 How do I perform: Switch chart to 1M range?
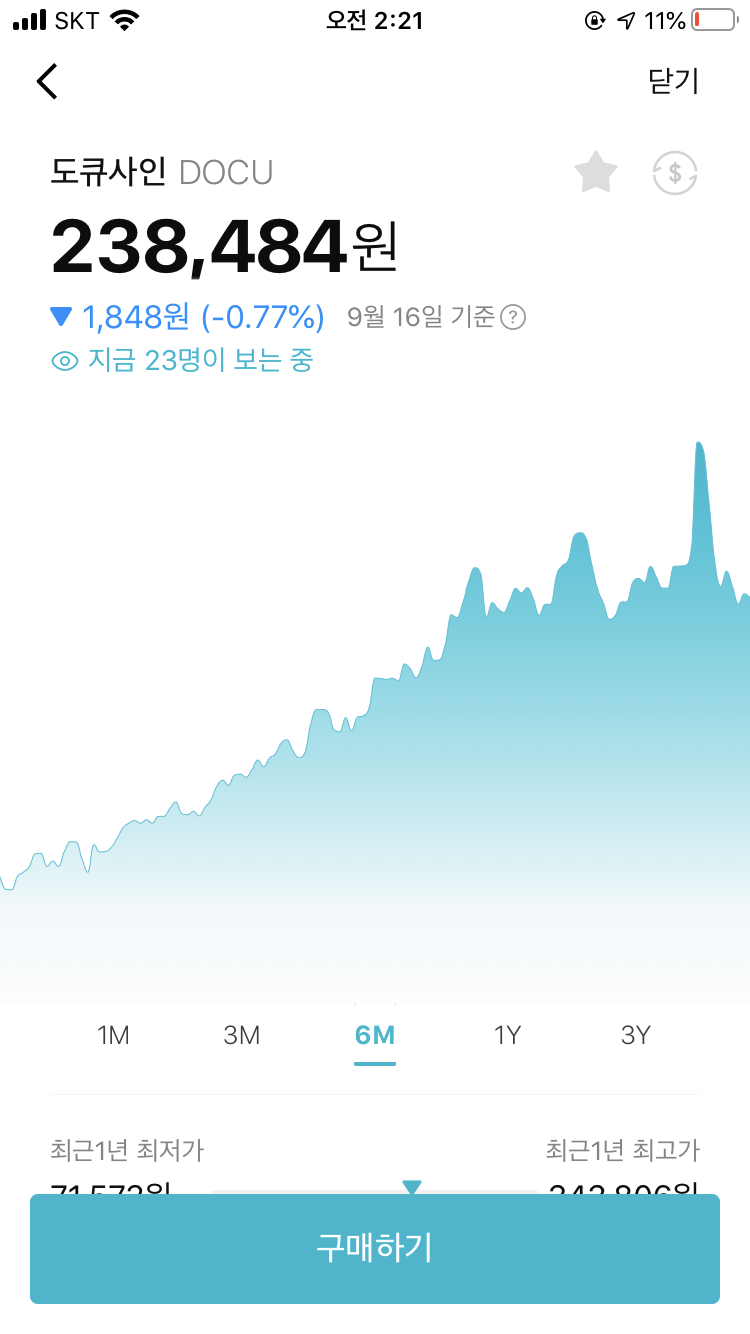click(114, 1035)
